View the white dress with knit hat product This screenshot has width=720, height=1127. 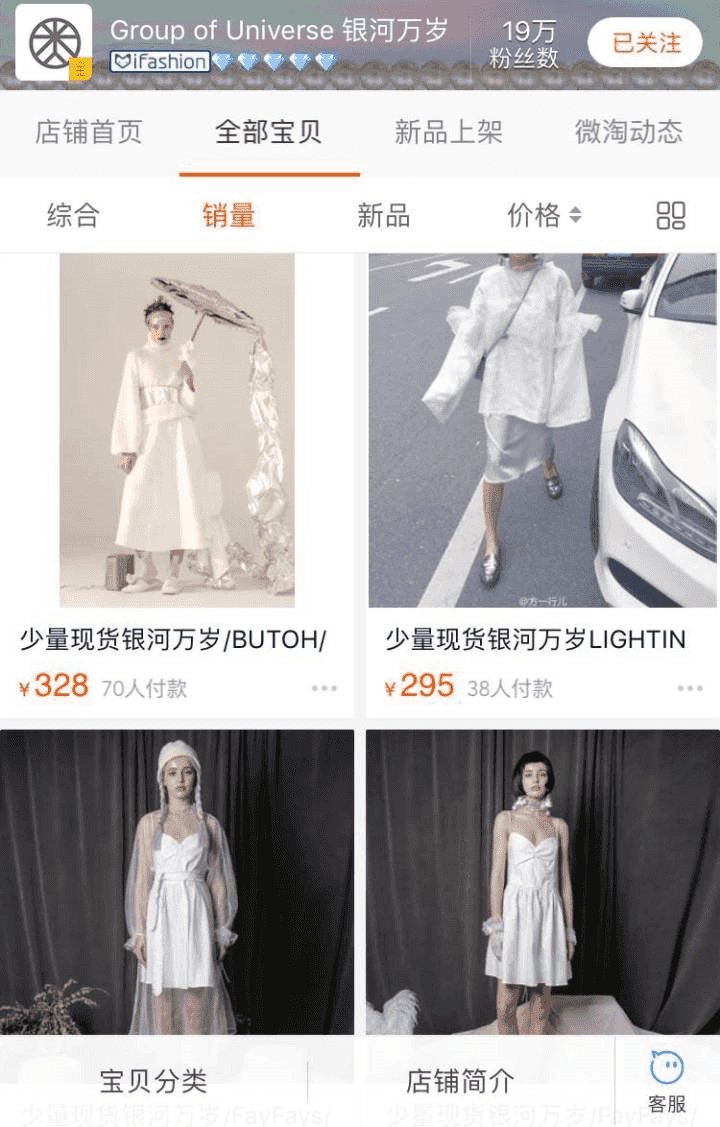(177, 880)
